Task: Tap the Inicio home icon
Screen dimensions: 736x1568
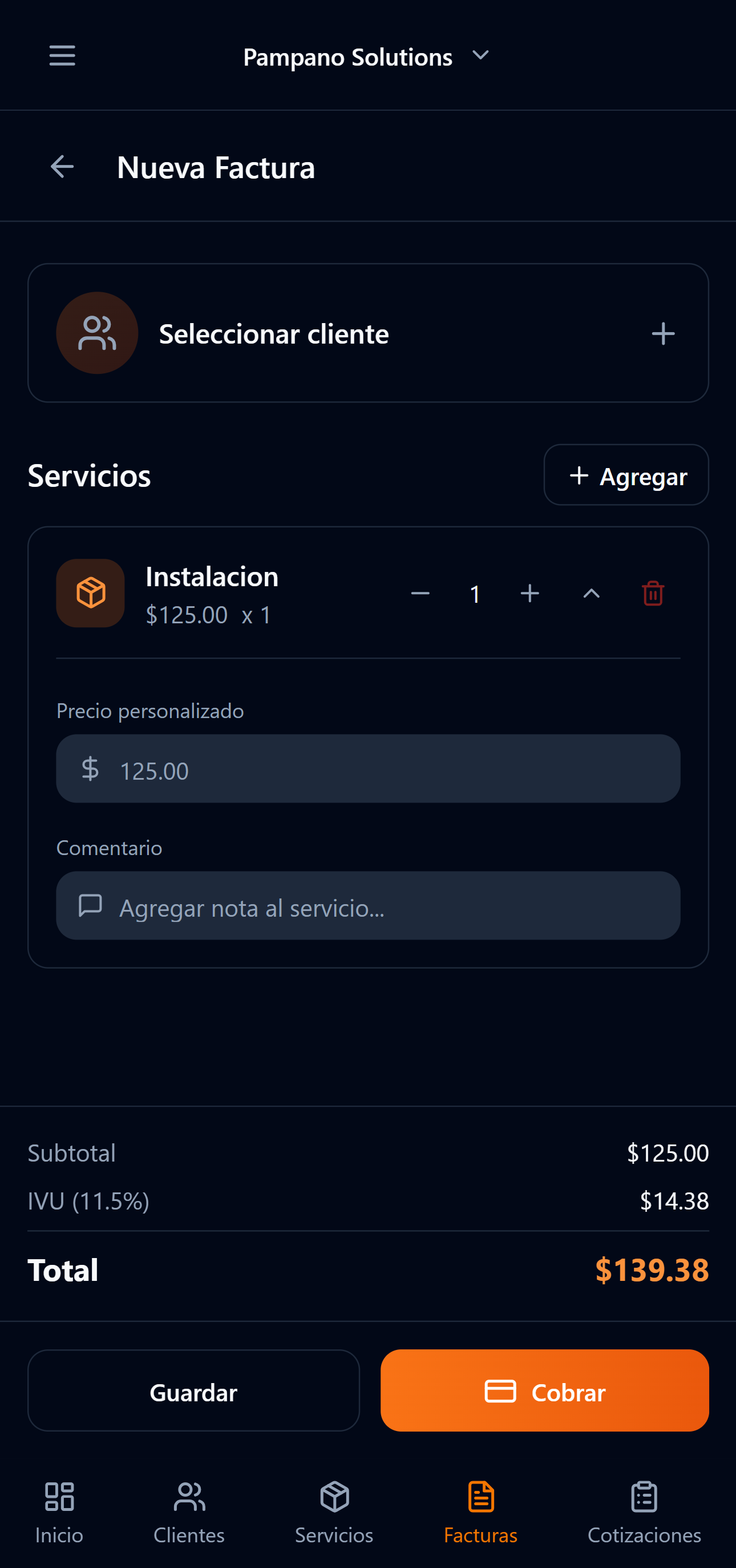Action: click(58, 1497)
